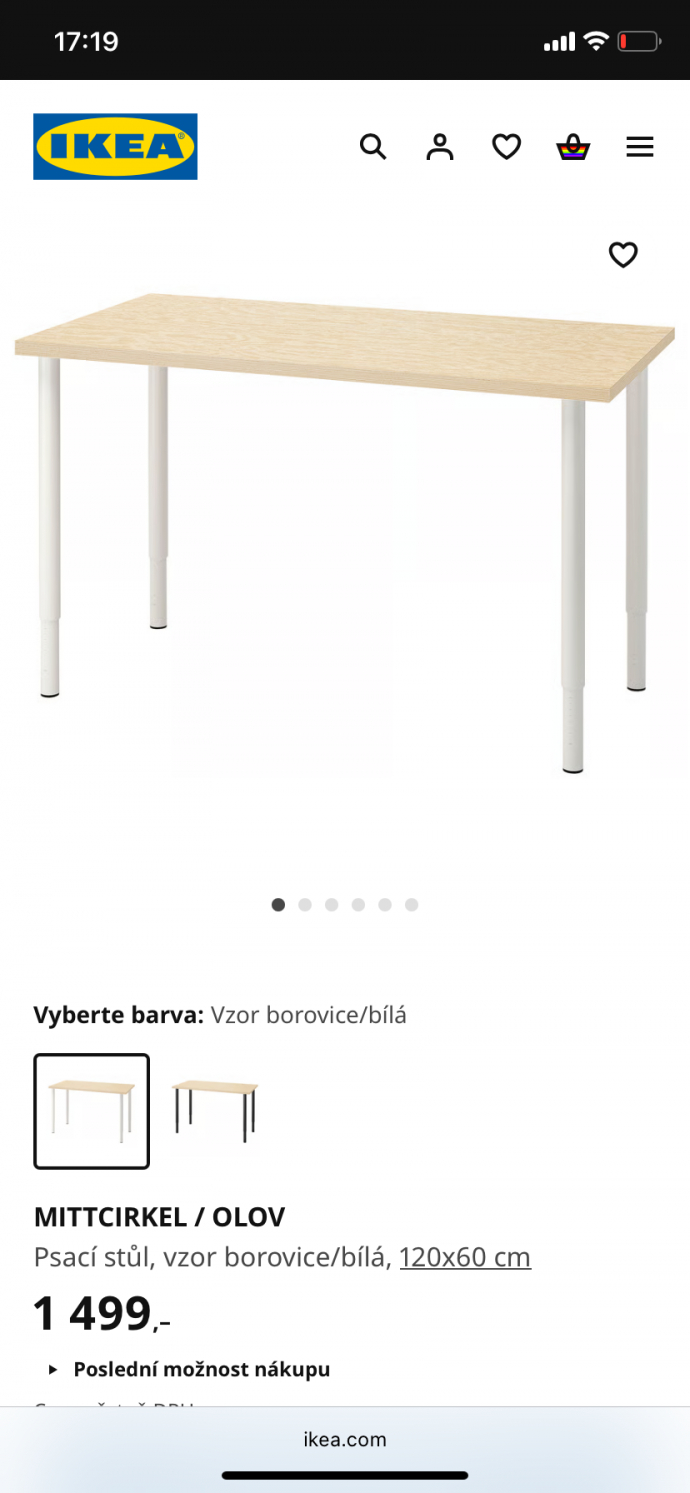690x1493 pixels.
Task: Open the user account profile icon
Action: pos(440,147)
